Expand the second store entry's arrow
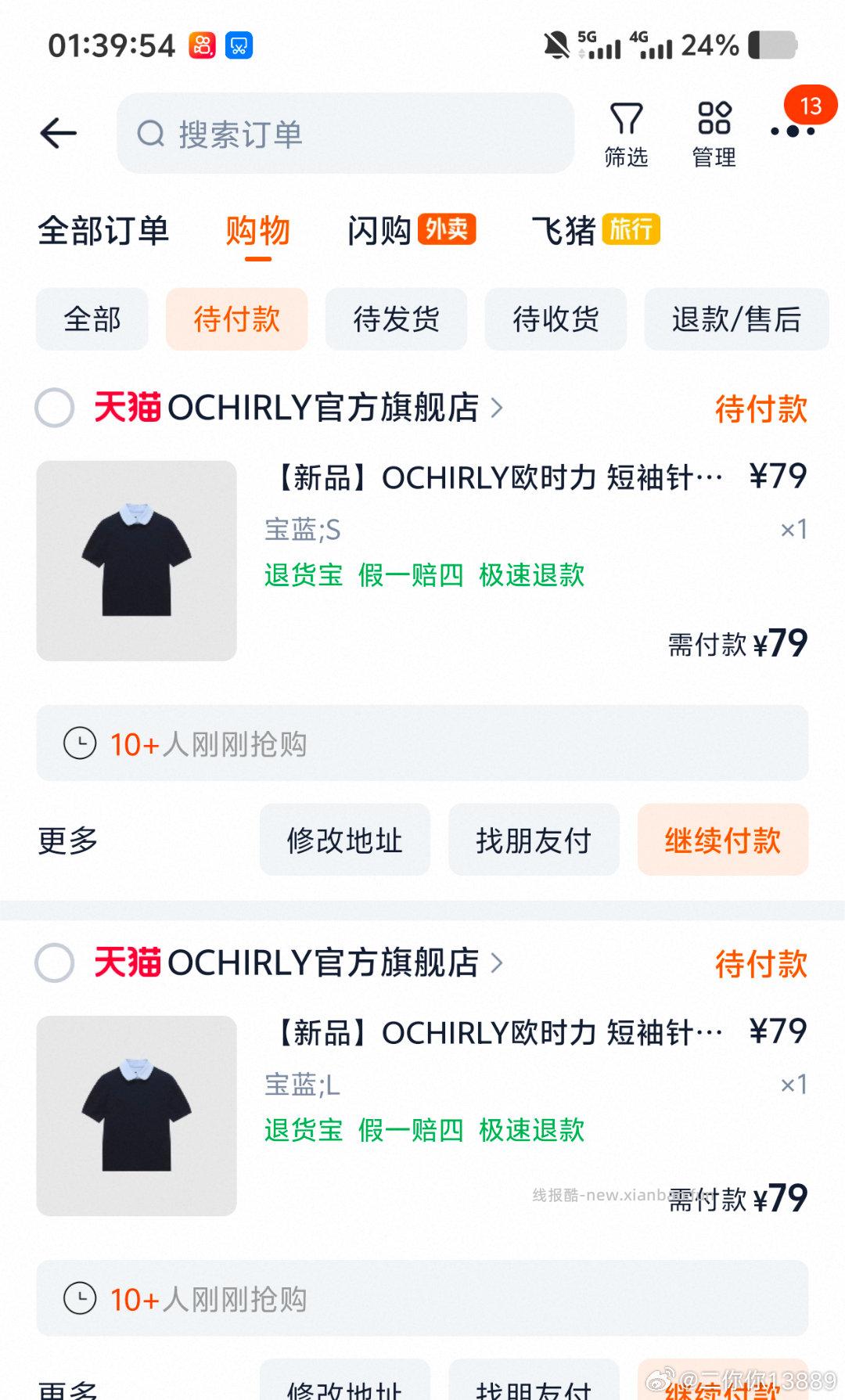Screen dimensions: 845x1400 (x=496, y=964)
